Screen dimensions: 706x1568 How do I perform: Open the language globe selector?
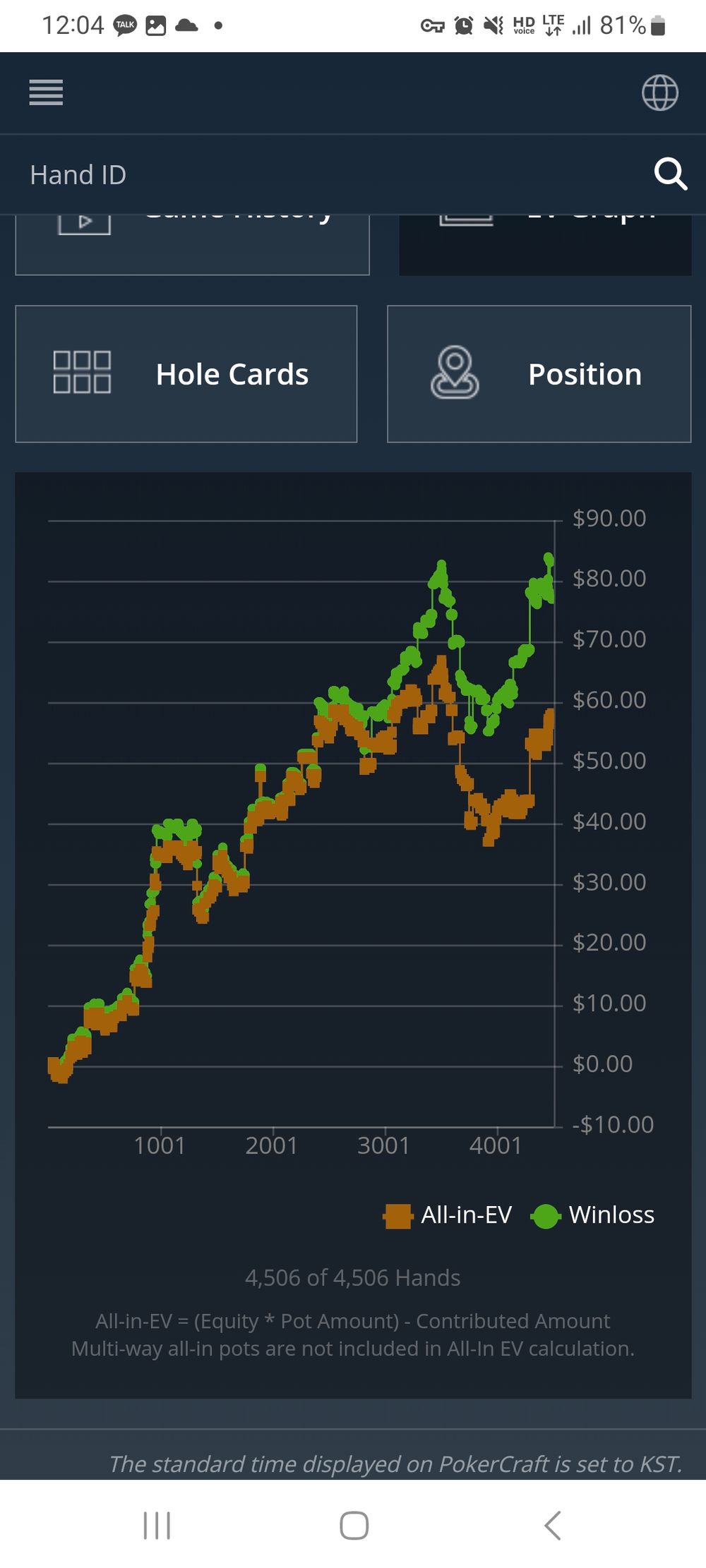(x=659, y=92)
